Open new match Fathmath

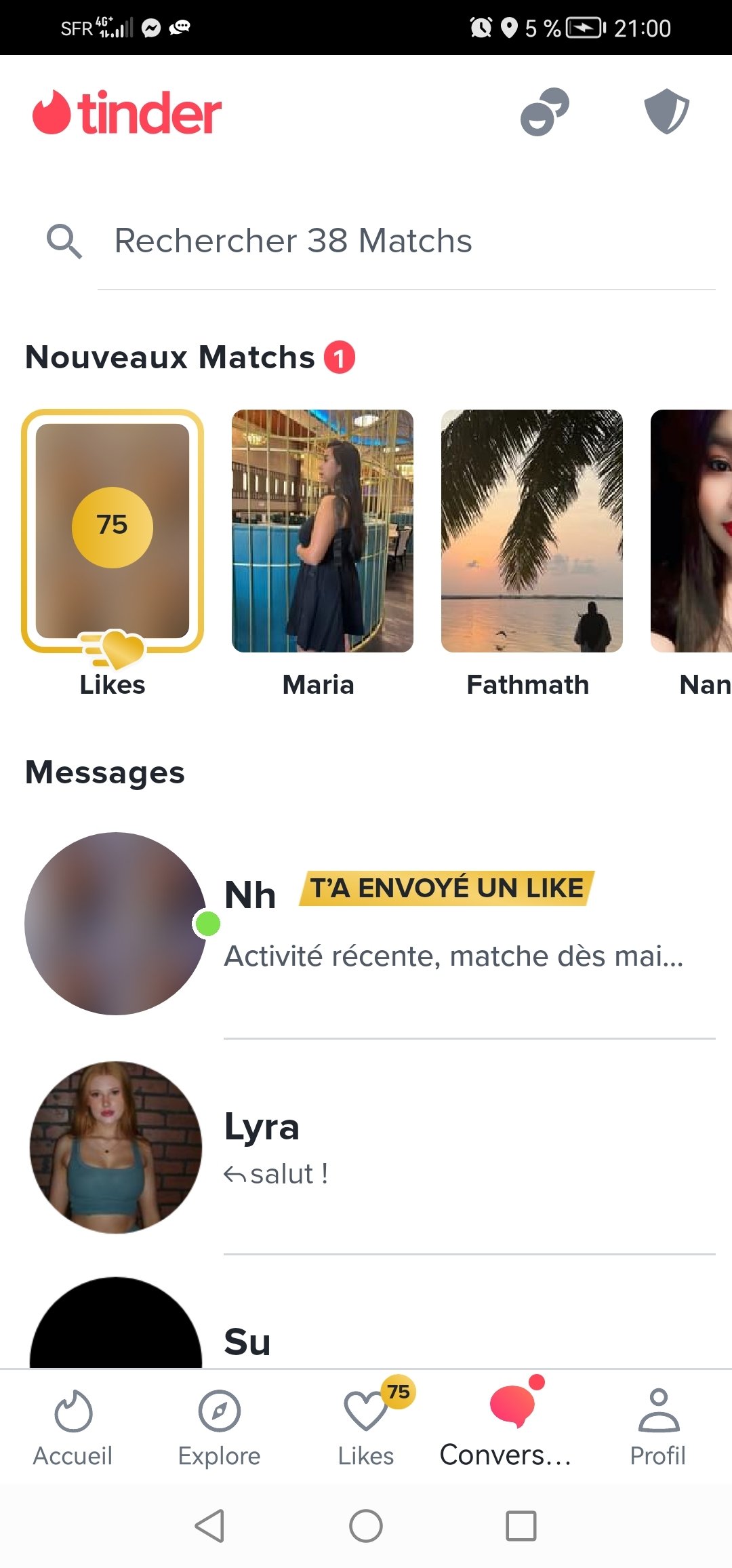coord(531,531)
